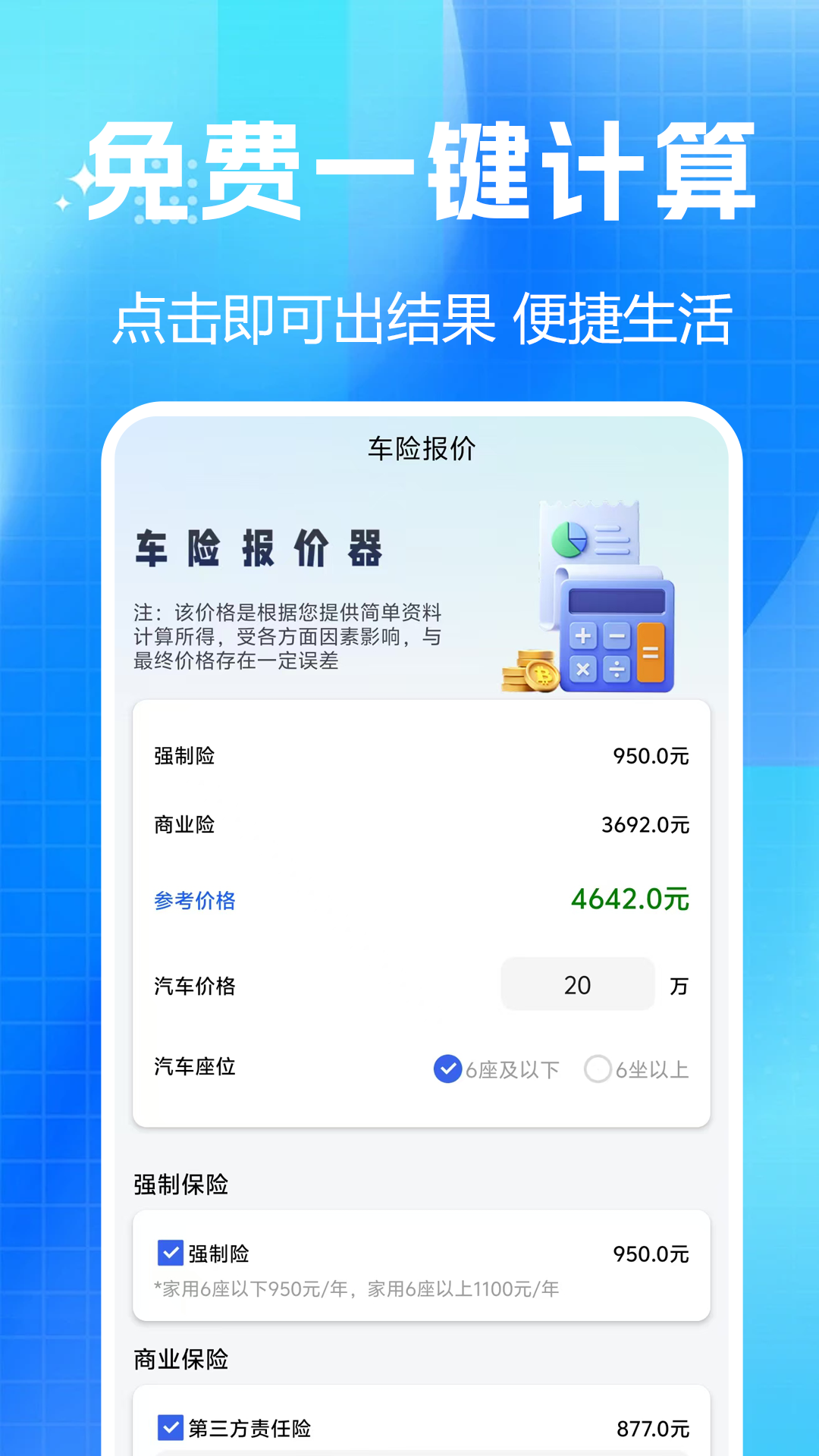Tap the 950.0元 value of 强制险
The image size is (819, 1456).
[652, 756]
